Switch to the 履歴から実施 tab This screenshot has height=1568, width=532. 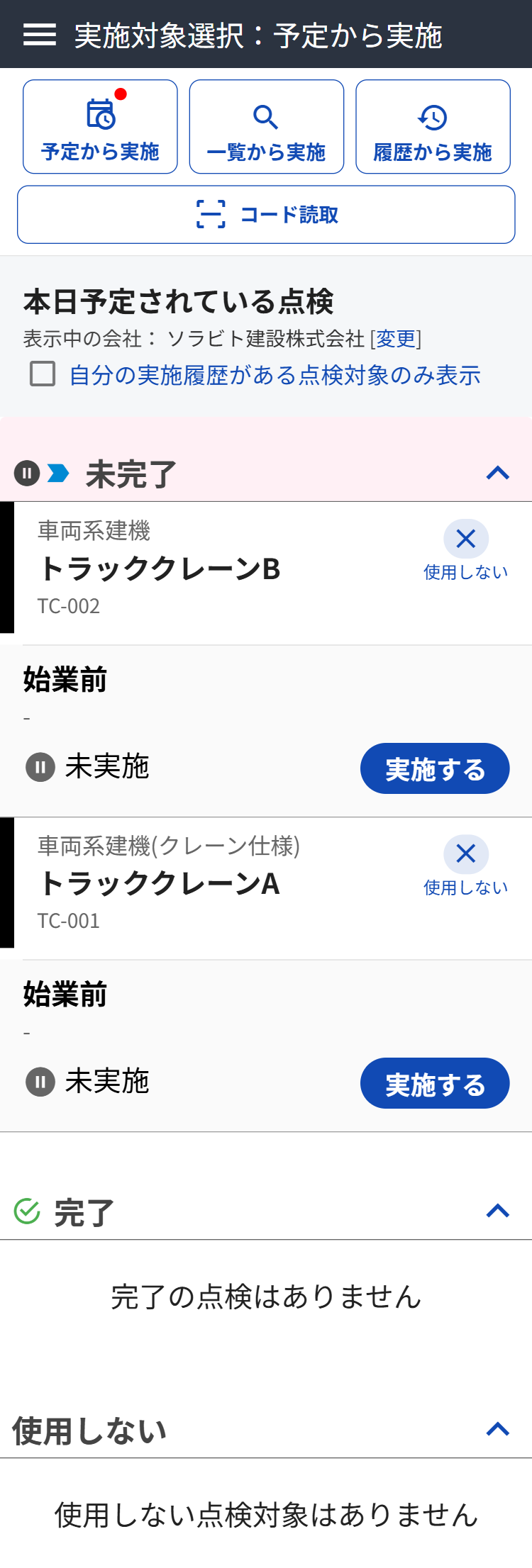point(433,126)
